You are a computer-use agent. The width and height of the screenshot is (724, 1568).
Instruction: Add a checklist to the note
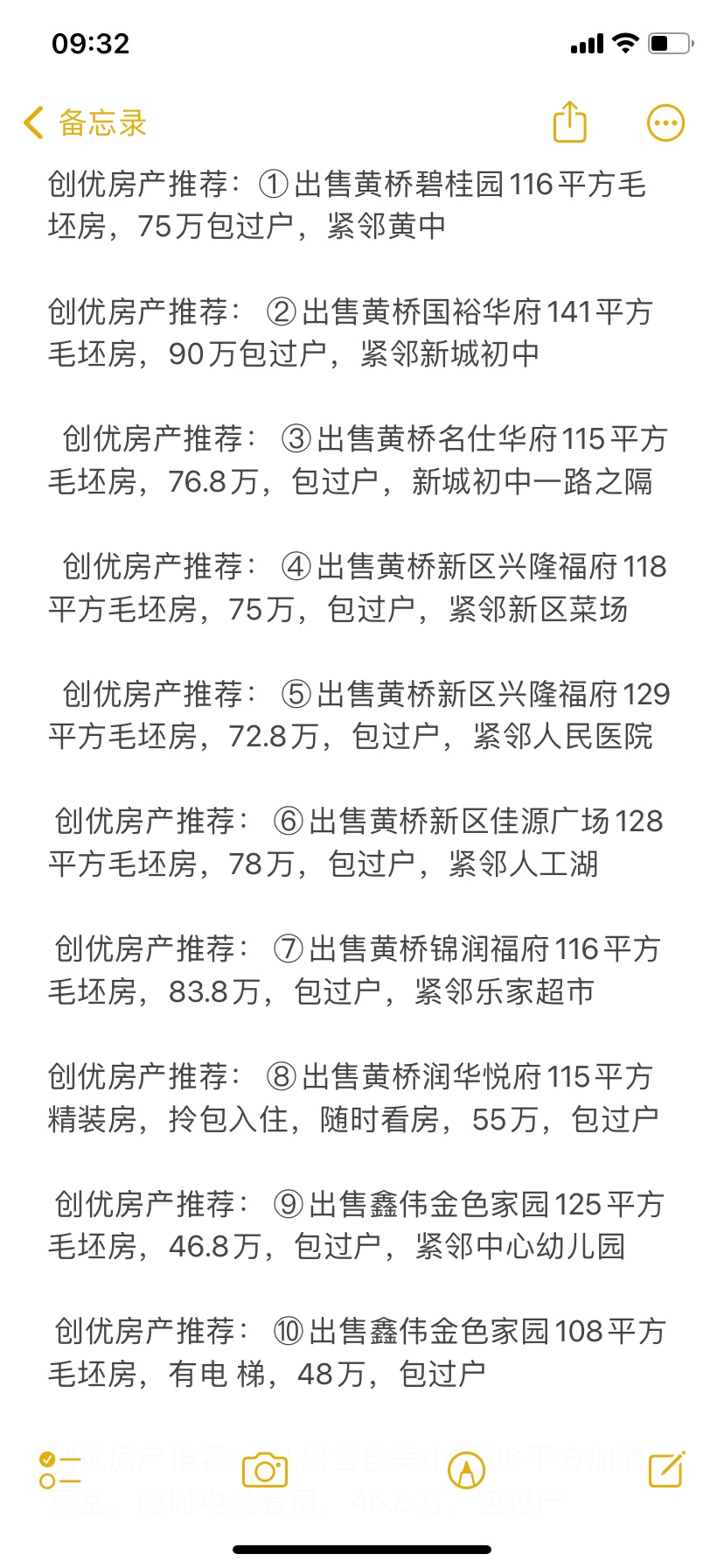(x=60, y=1470)
